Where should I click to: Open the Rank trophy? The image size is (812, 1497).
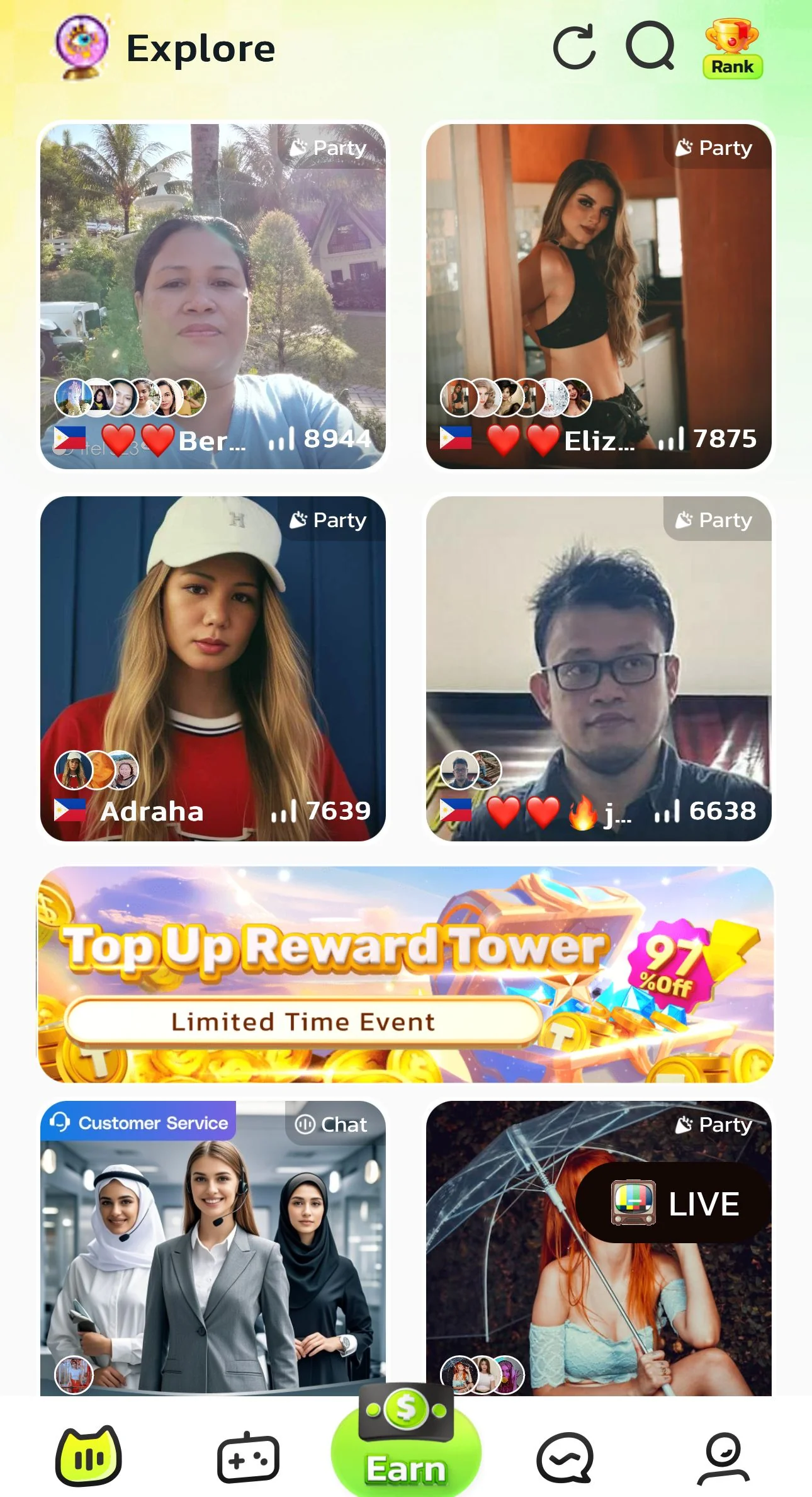[732, 48]
